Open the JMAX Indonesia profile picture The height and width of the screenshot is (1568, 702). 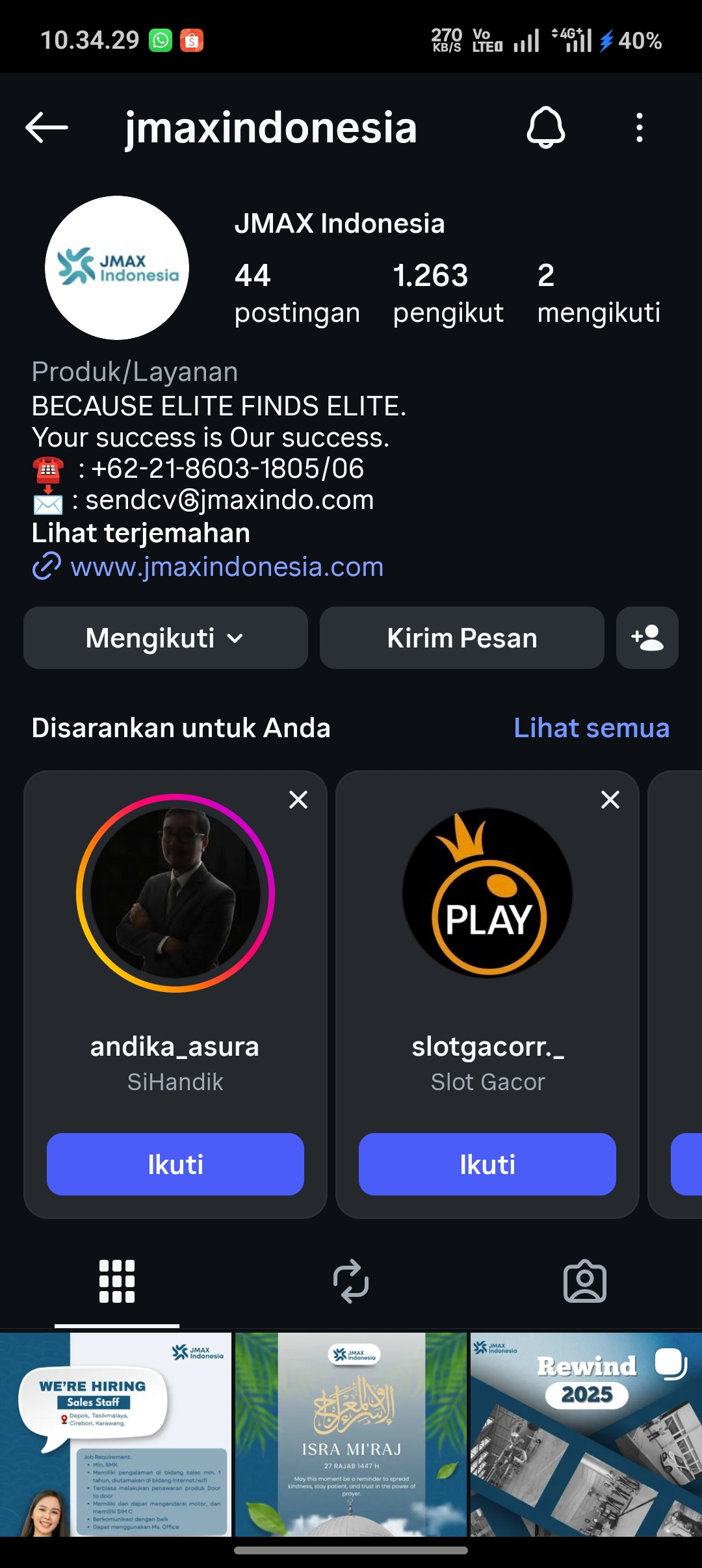[117, 268]
